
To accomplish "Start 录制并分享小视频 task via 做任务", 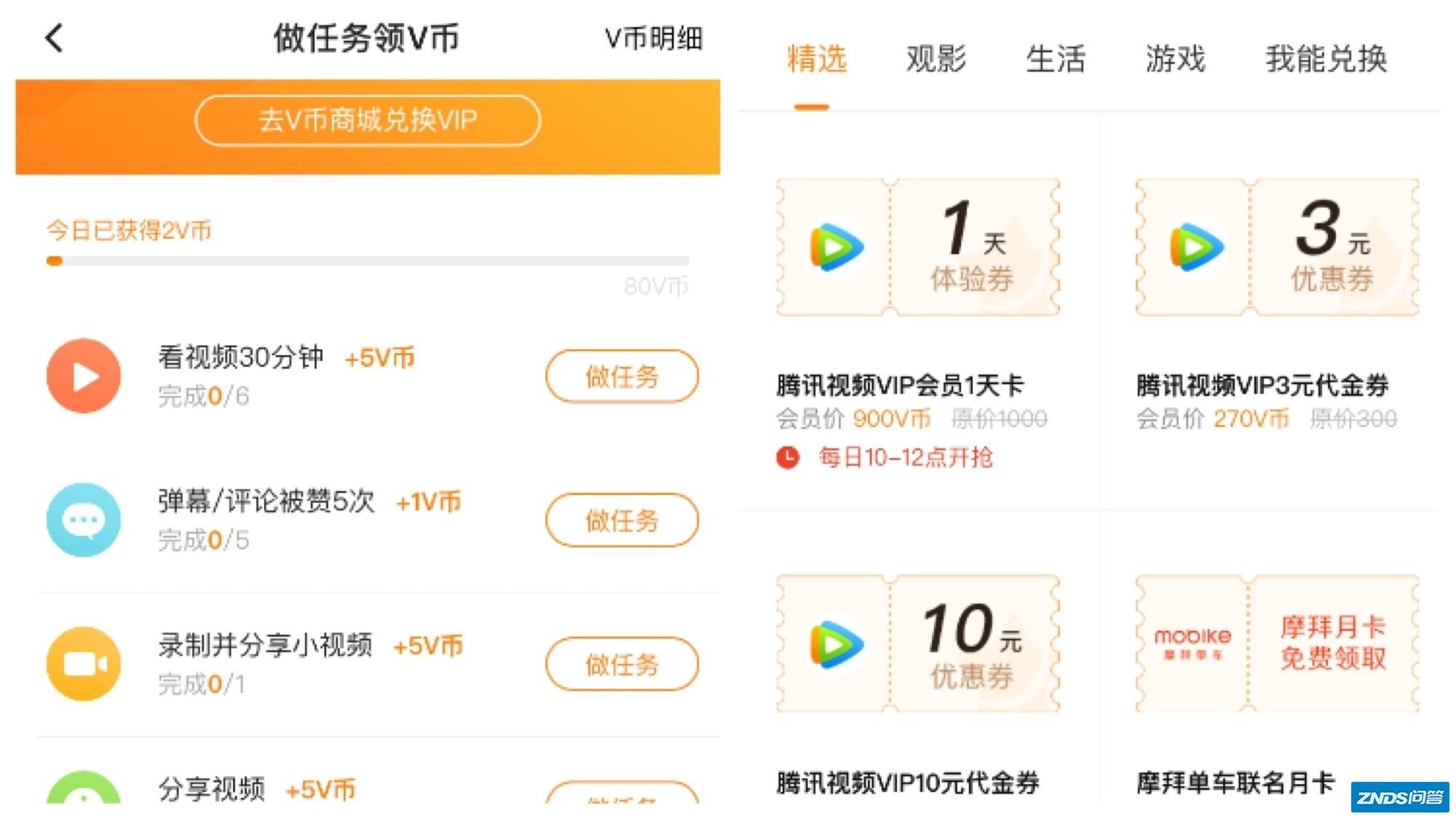I will click(622, 664).
